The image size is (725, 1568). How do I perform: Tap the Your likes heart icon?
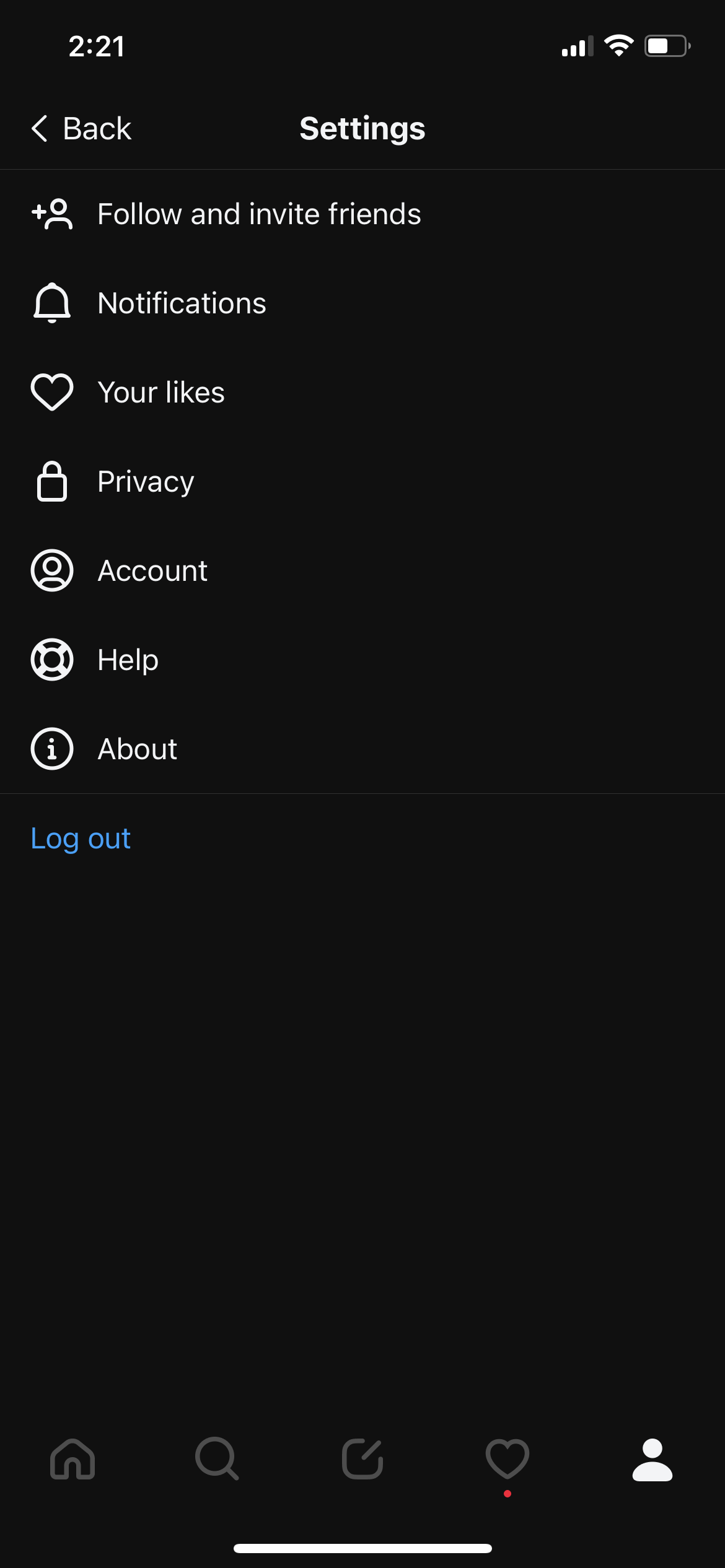[52, 391]
